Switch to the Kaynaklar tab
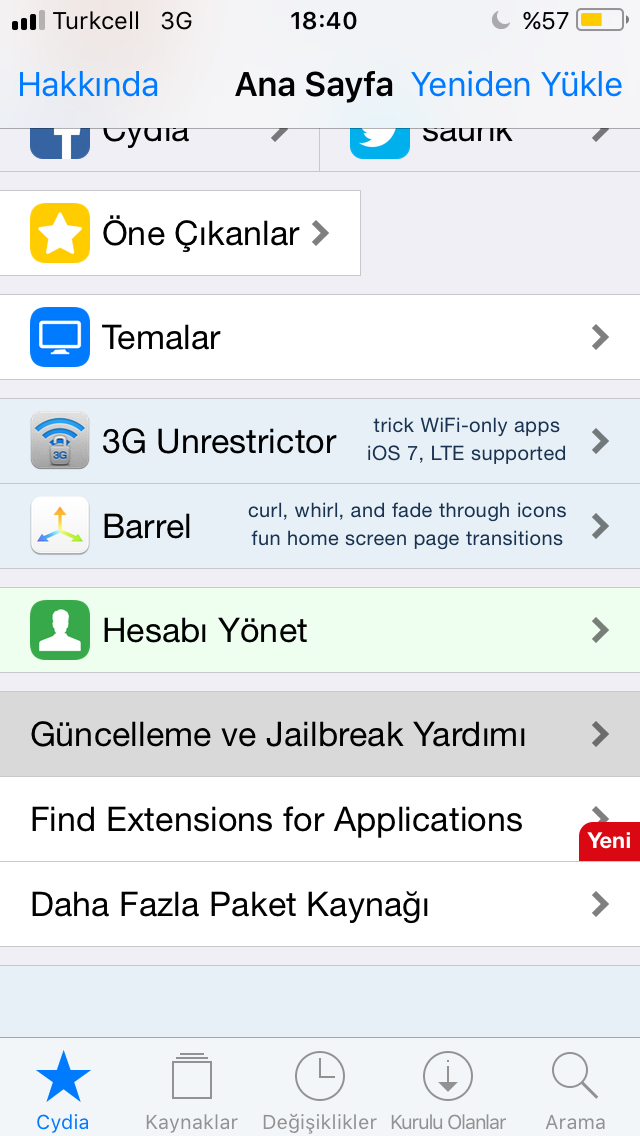The width and height of the screenshot is (640, 1136). (191, 1088)
